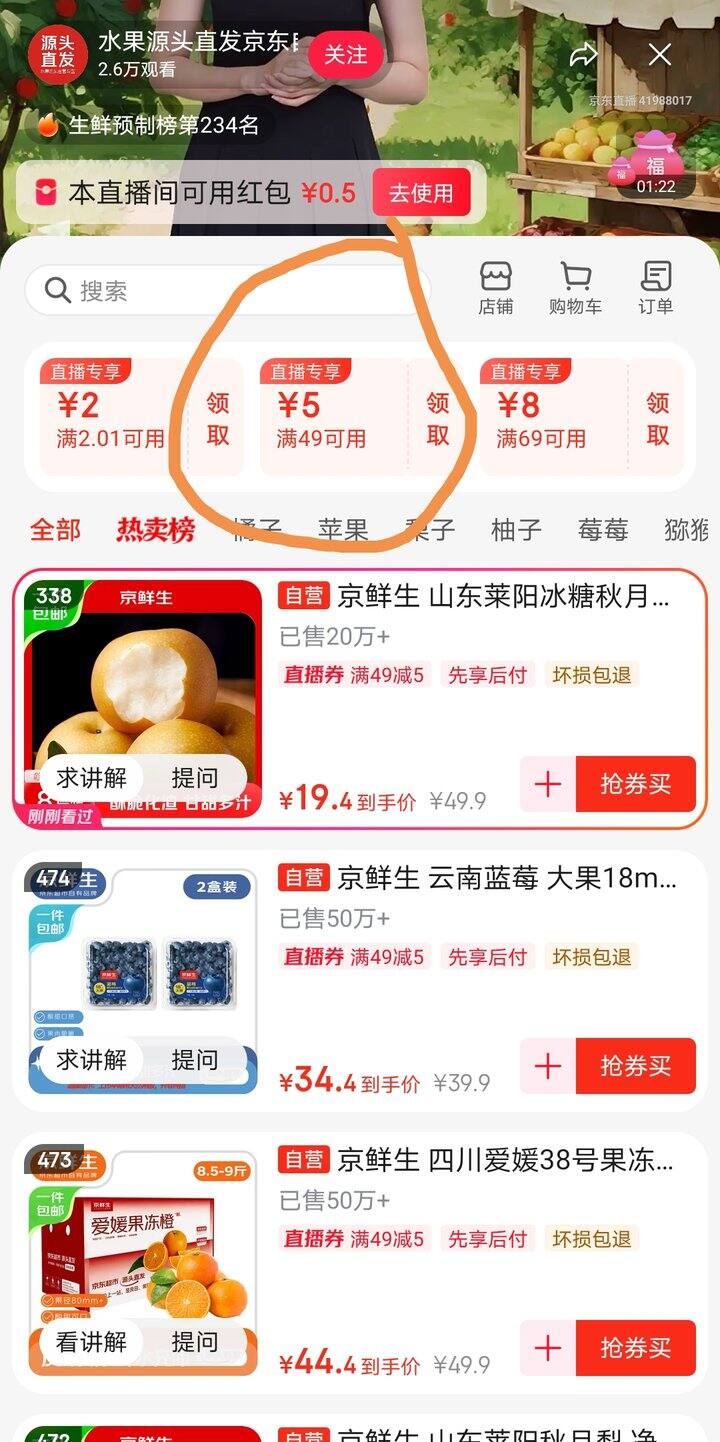The width and height of the screenshot is (720, 1442).
Task: Switch to the 柚子 category tab
Action: point(516,529)
